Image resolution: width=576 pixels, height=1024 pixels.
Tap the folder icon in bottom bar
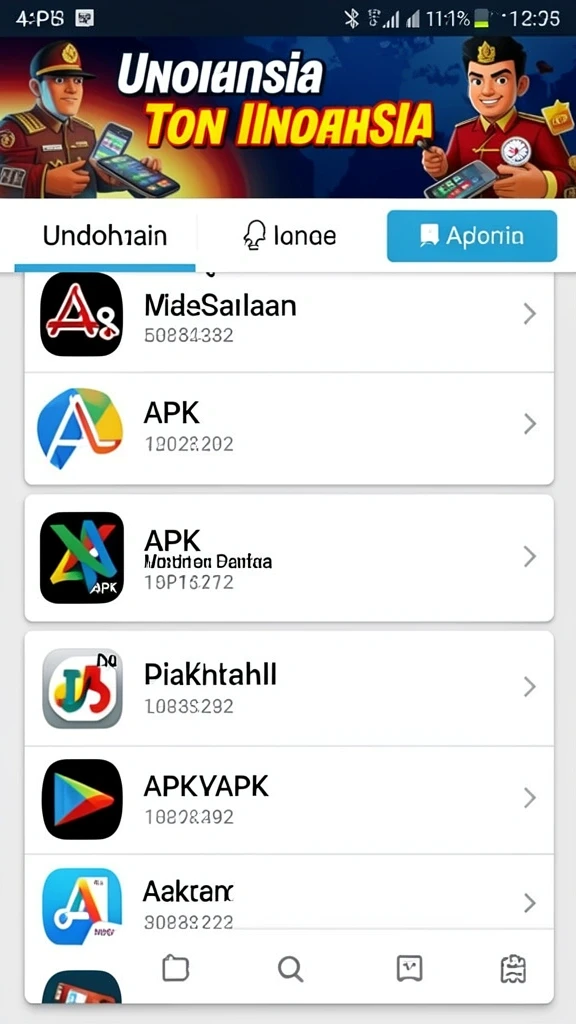(x=175, y=968)
